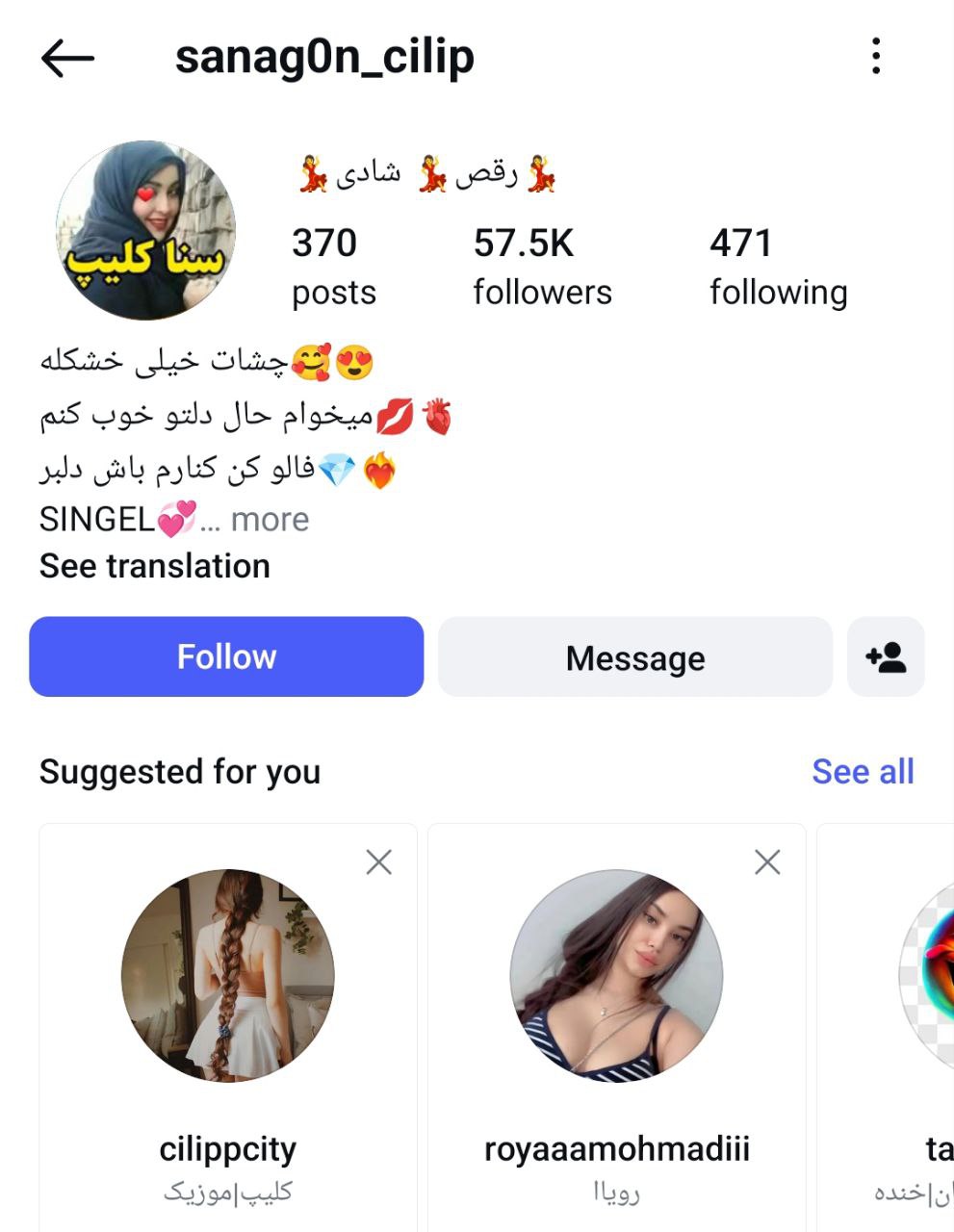Message this account

(x=634, y=657)
